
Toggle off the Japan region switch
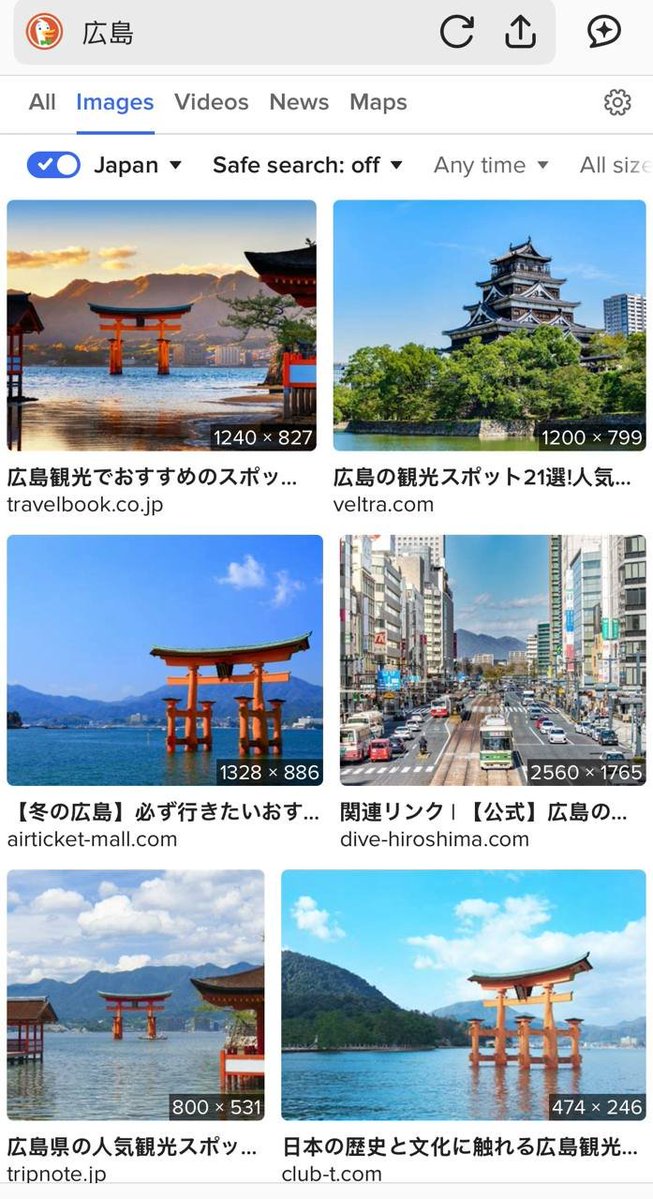click(54, 164)
